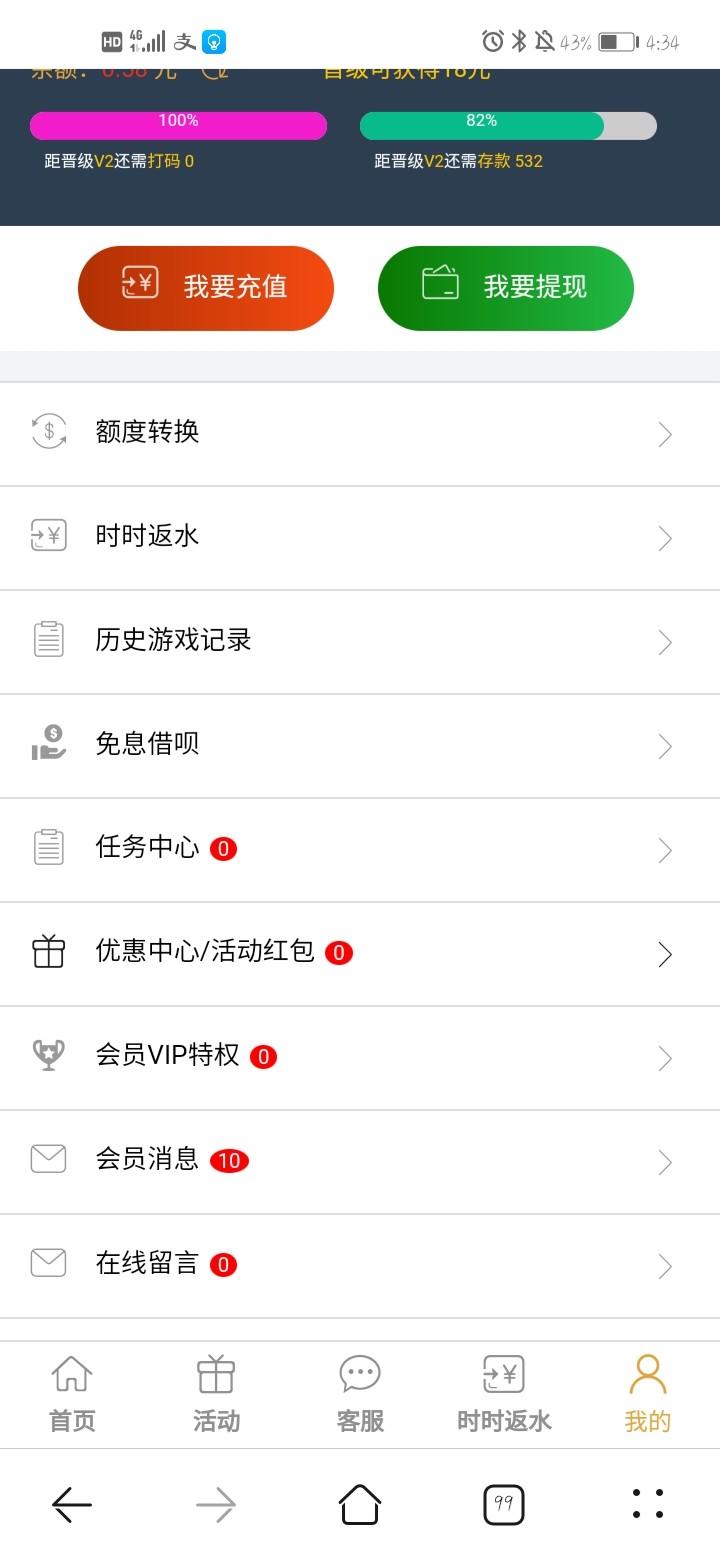720x1560 pixels.
Task: Open 额度转换 row
Action: (360, 434)
